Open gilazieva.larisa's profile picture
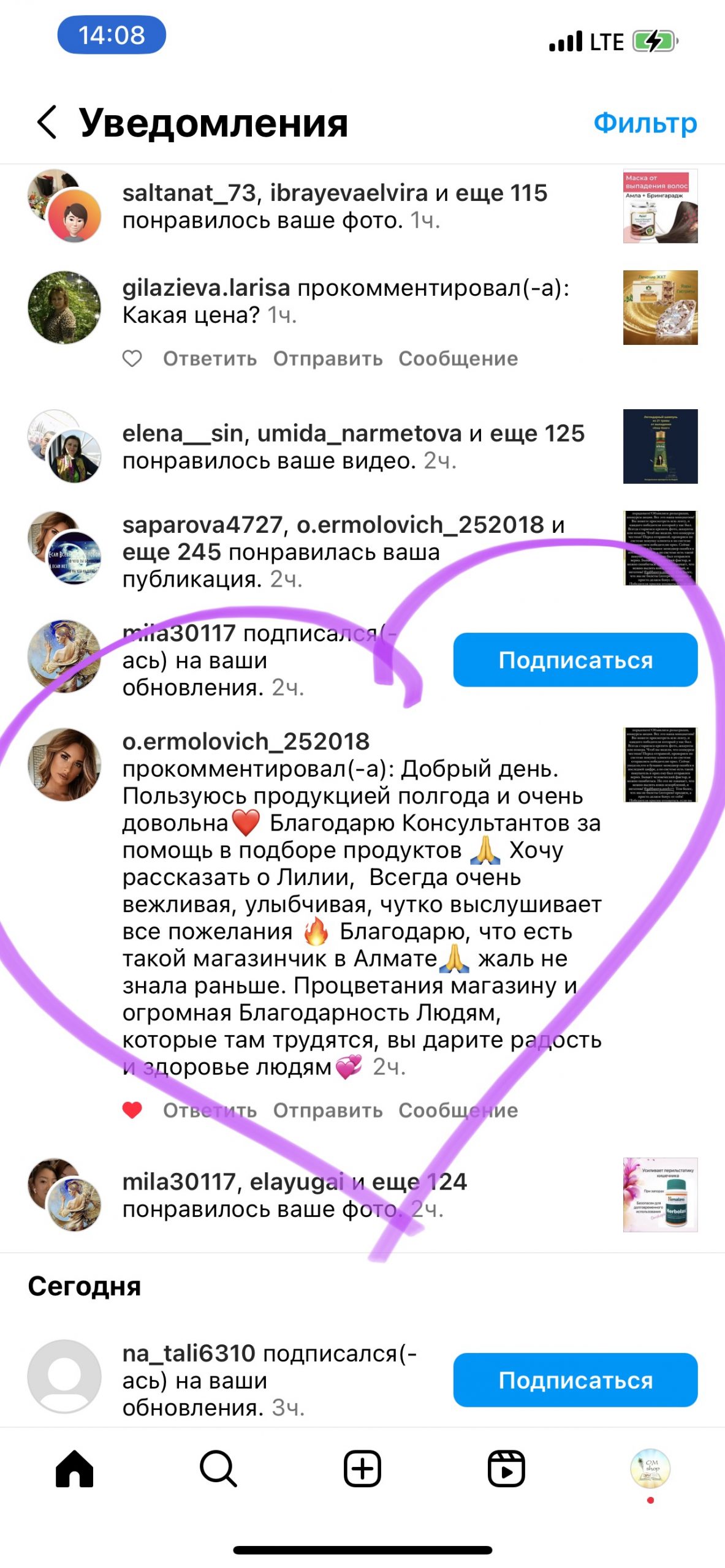Viewport: 725px width, 1568px height. [x=64, y=307]
